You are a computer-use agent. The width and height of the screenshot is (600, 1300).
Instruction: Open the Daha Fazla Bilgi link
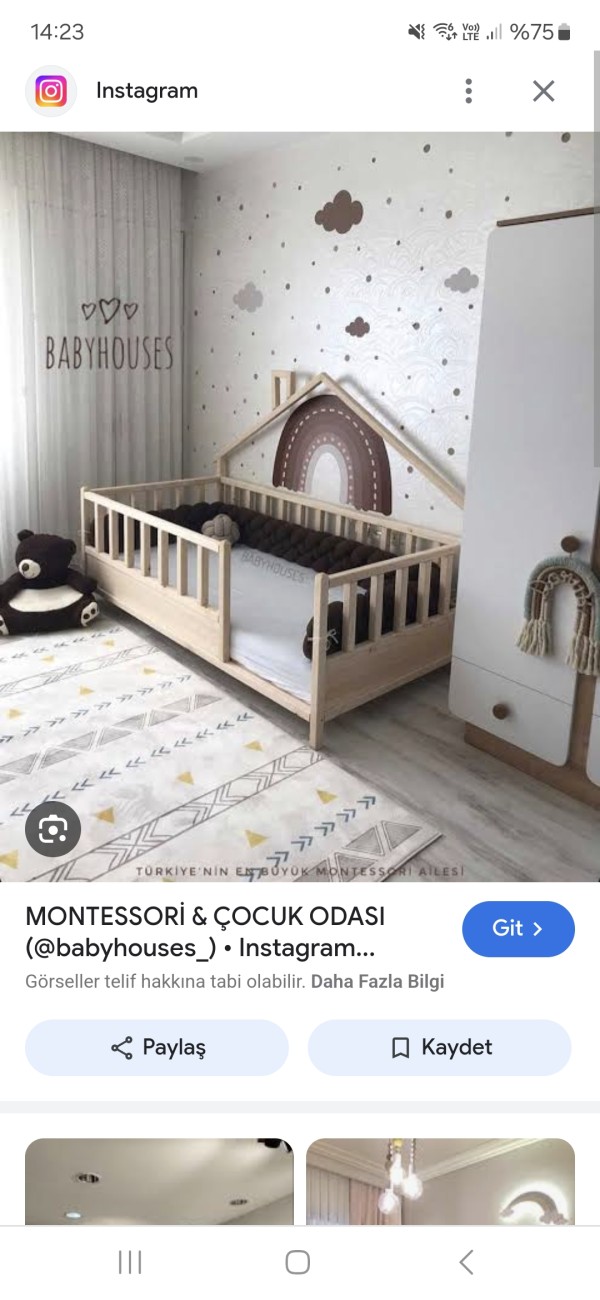point(377,981)
